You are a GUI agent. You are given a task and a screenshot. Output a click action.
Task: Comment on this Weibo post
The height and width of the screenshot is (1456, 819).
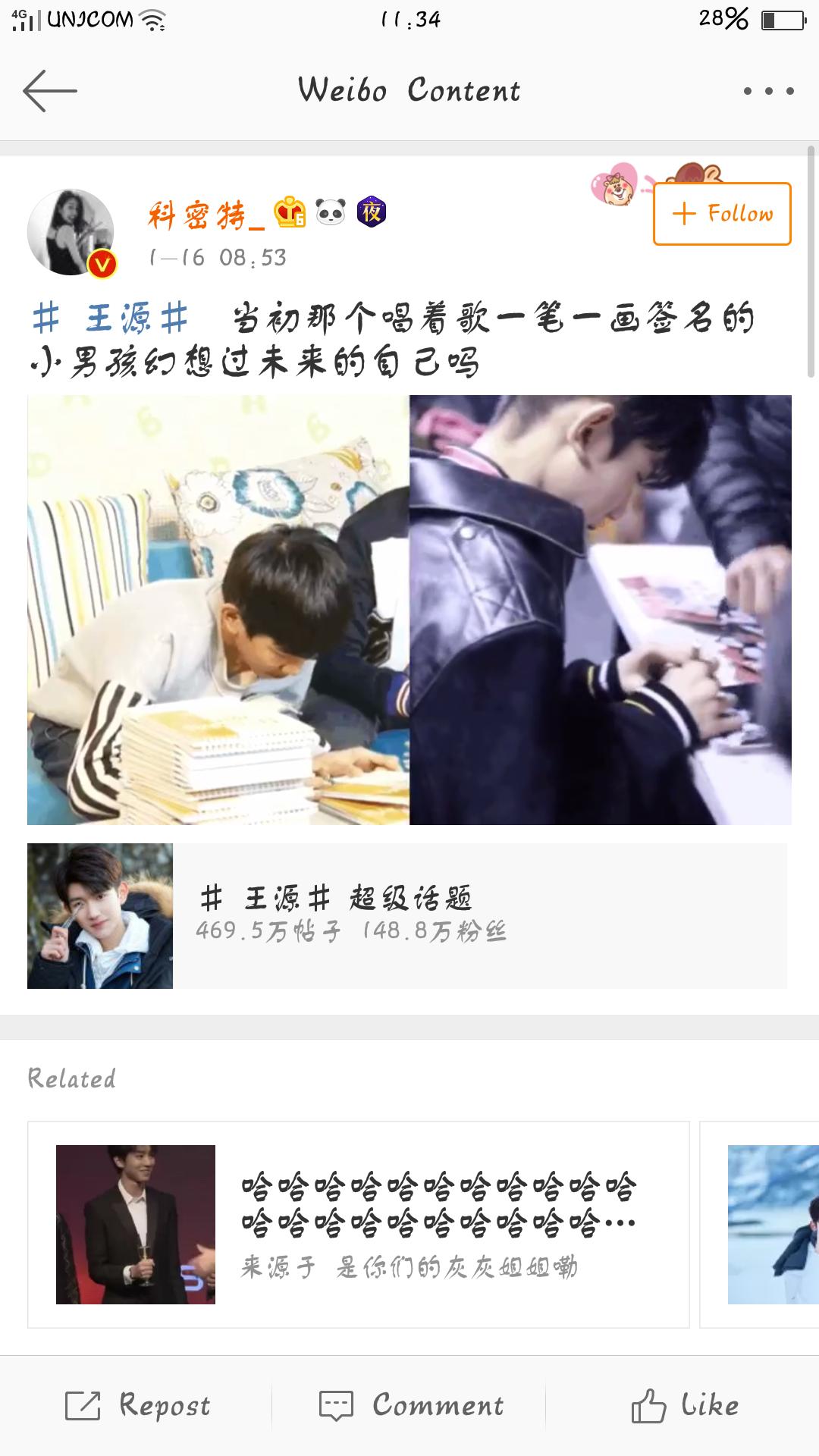click(x=410, y=1405)
